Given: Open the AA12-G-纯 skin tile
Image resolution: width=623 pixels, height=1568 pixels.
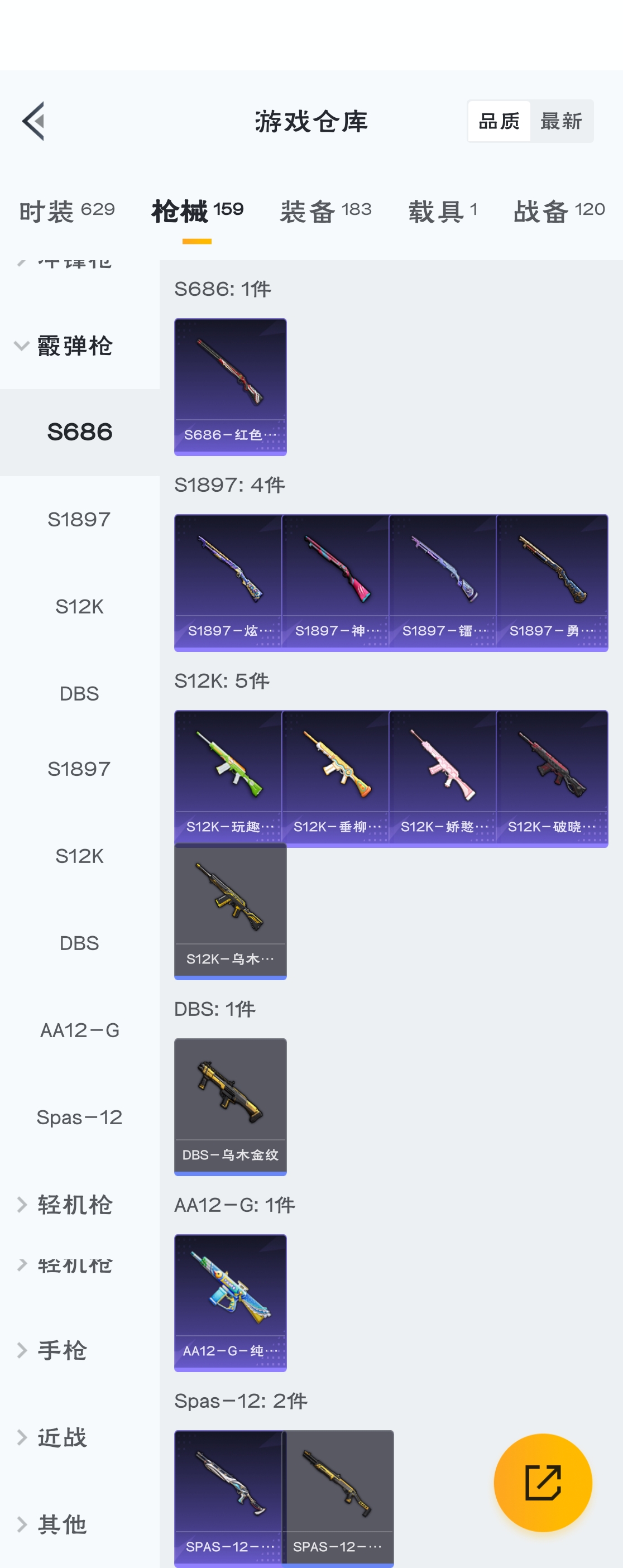Looking at the screenshot, I should (x=230, y=1302).
